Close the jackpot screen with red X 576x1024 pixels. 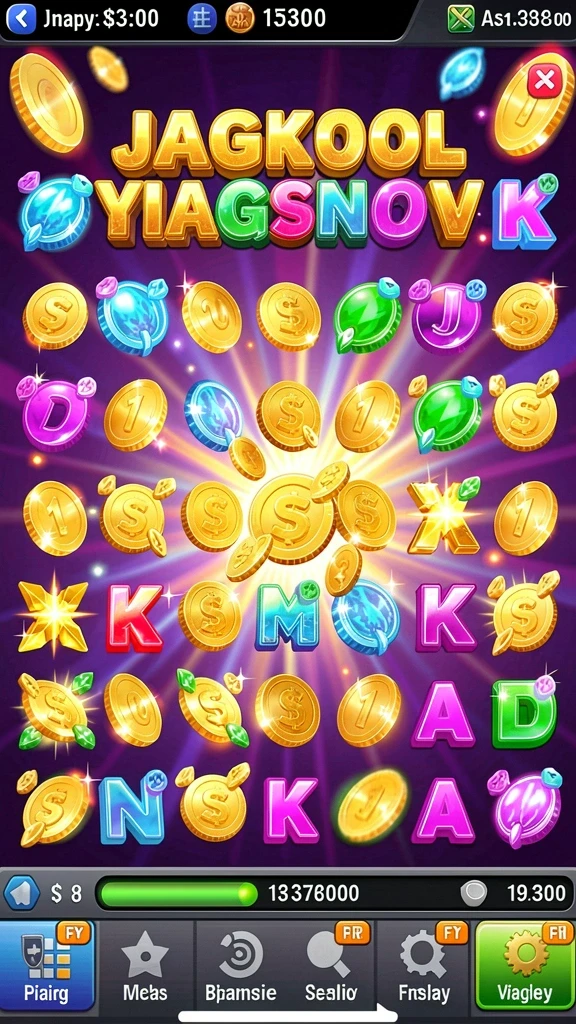pos(544,80)
